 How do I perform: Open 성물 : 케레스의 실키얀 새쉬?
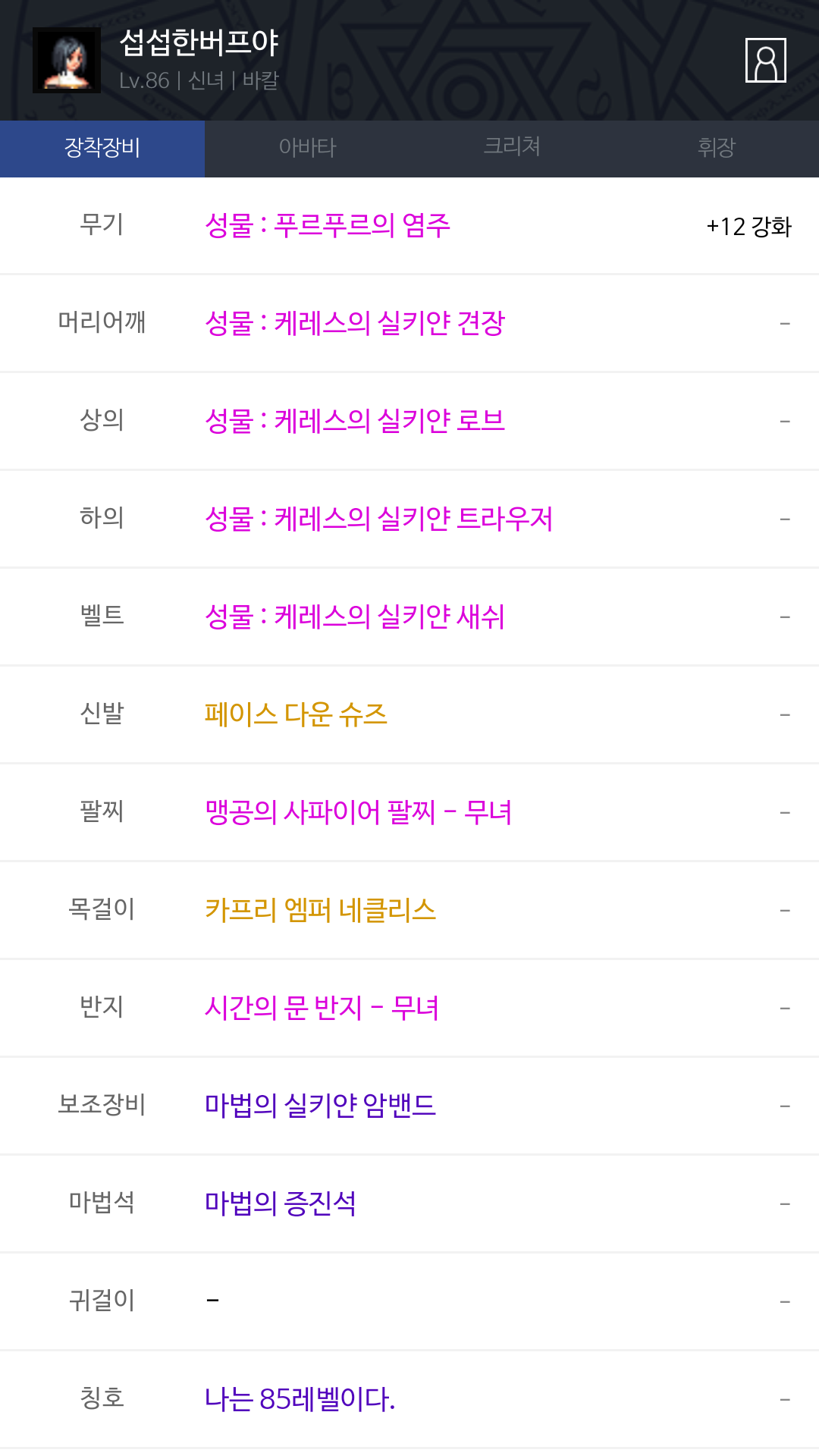click(x=354, y=617)
